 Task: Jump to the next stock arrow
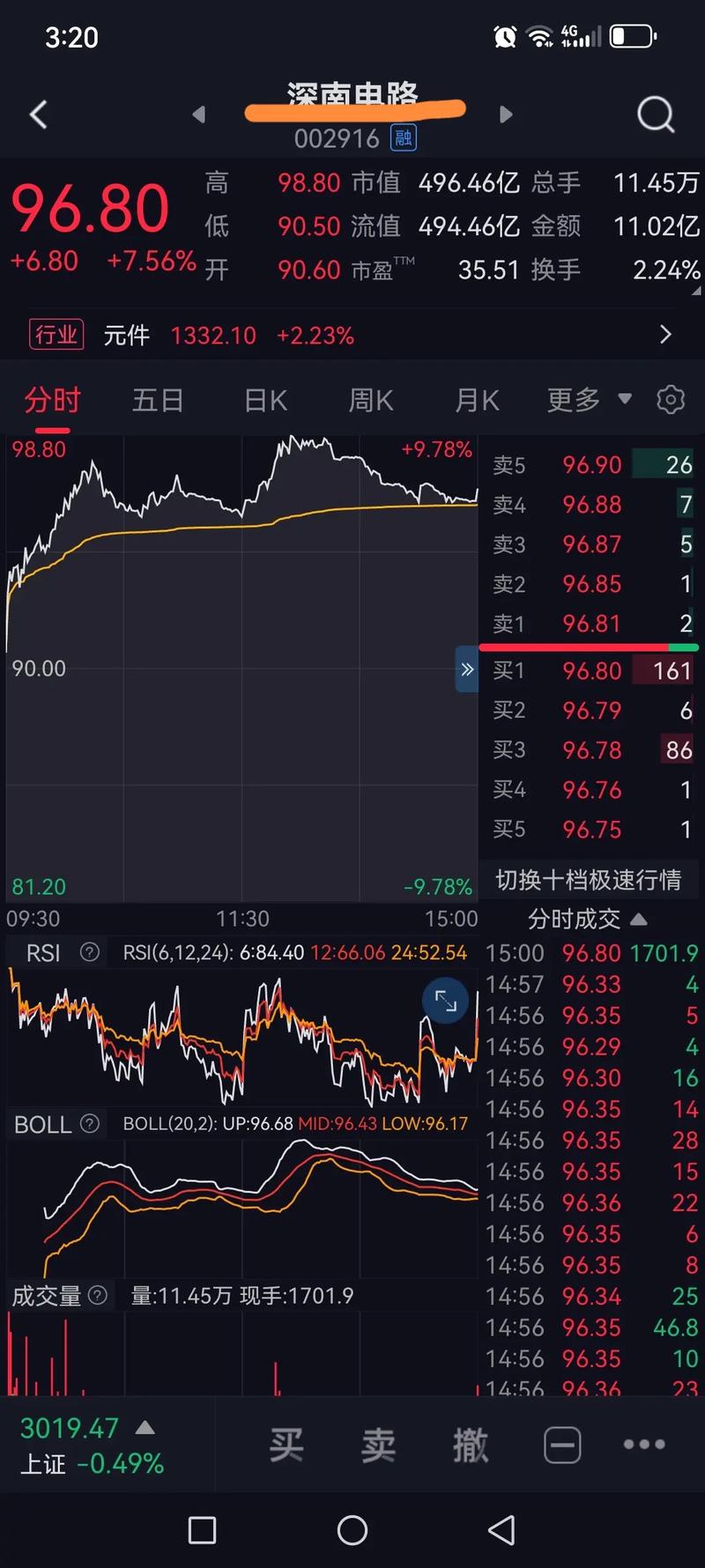[x=505, y=115]
